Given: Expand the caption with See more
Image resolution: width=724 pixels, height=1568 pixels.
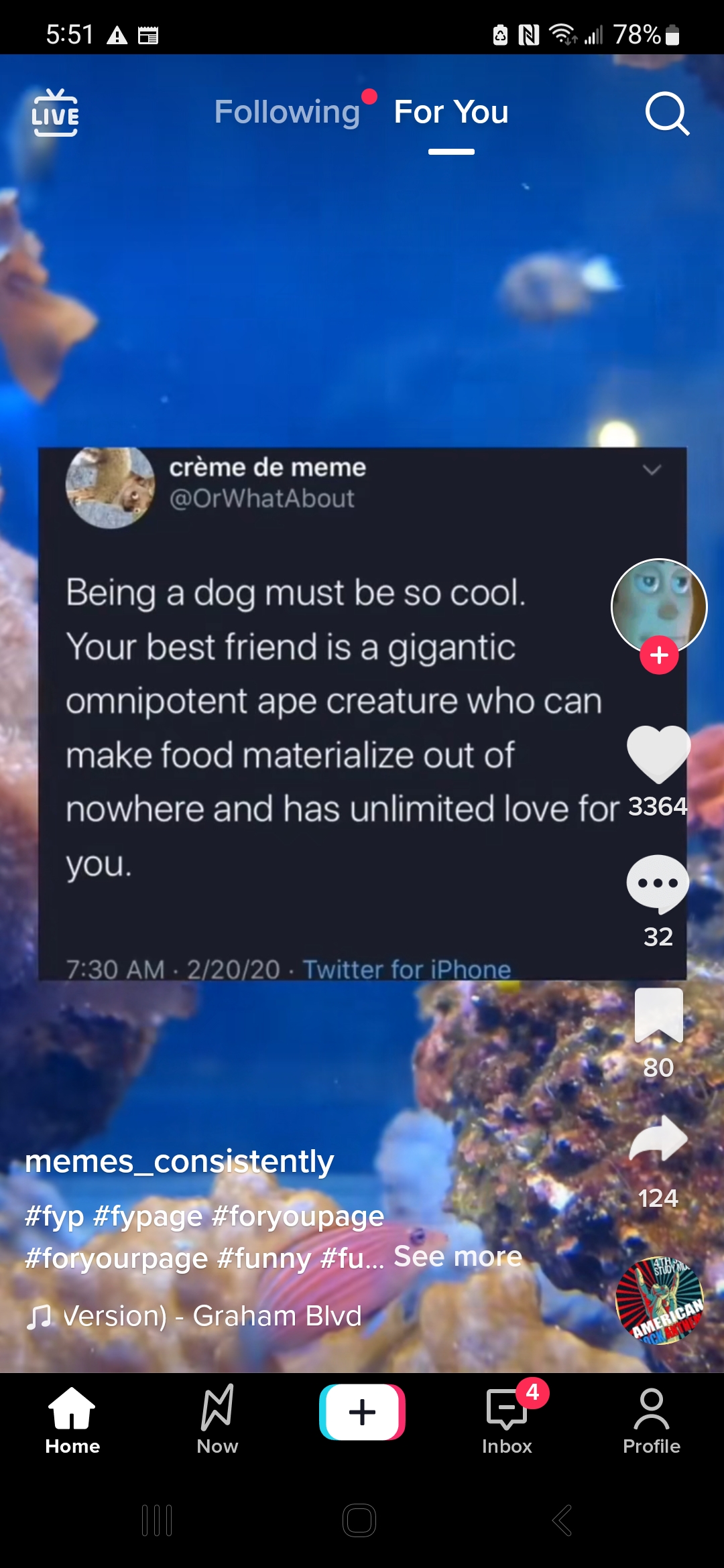Looking at the screenshot, I should [458, 1256].
